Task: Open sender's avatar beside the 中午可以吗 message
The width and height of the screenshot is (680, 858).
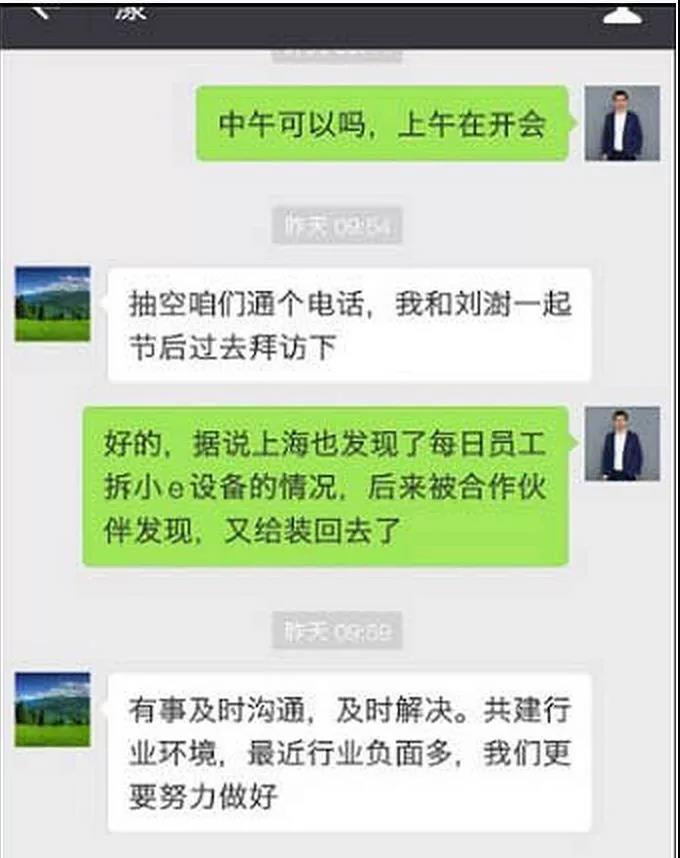Action: [x=622, y=123]
